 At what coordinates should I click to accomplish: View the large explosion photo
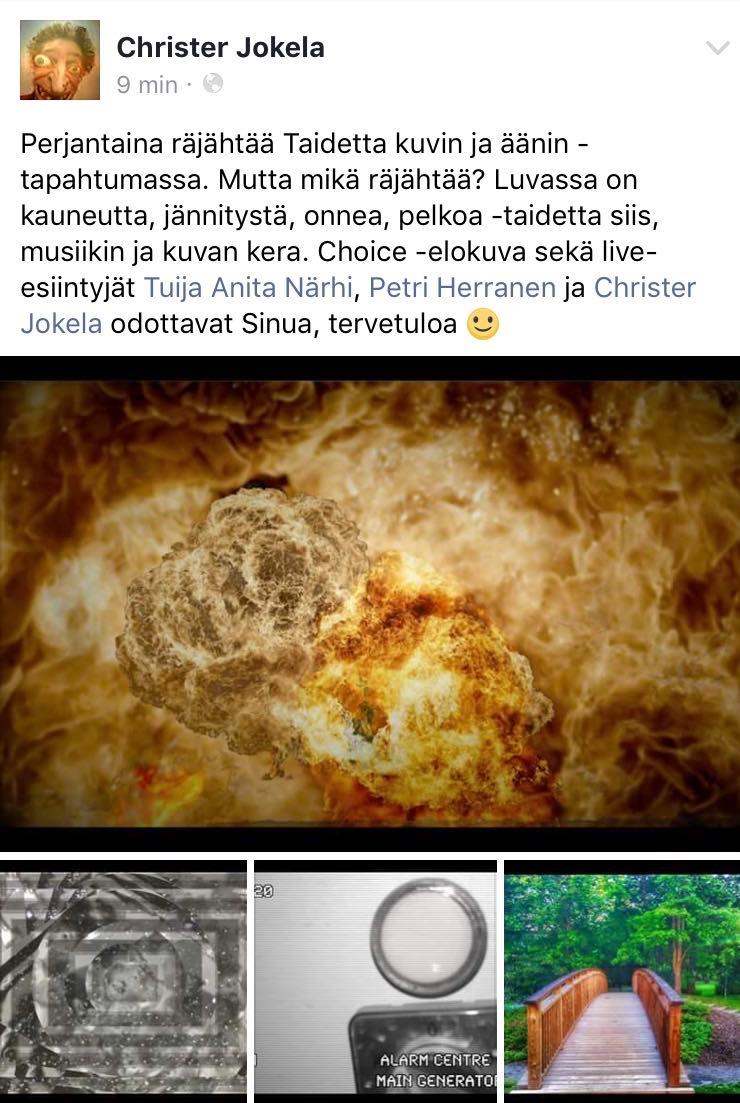point(370,603)
